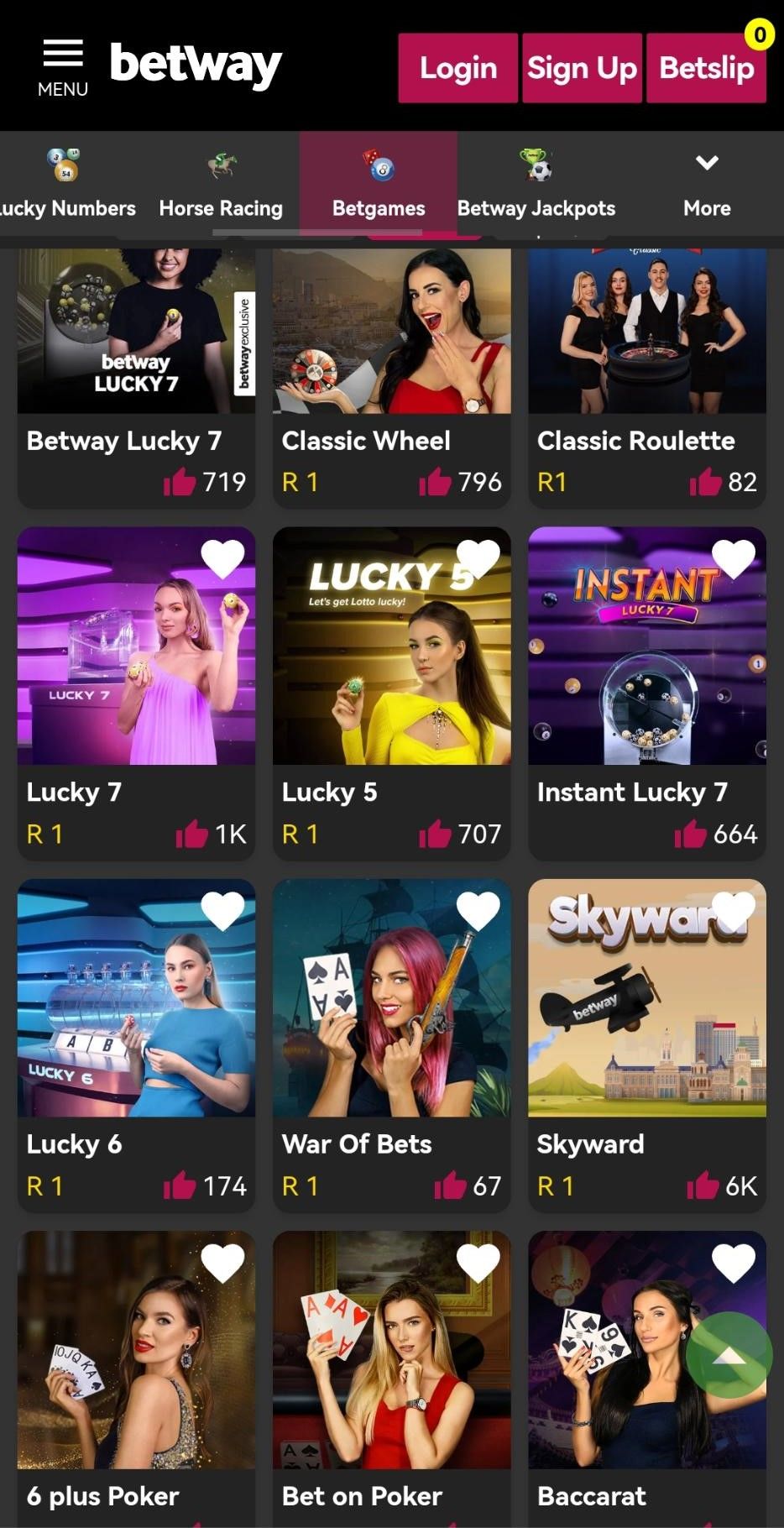Open the Betslip
The width and height of the screenshot is (784, 1528).
[706, 68]
